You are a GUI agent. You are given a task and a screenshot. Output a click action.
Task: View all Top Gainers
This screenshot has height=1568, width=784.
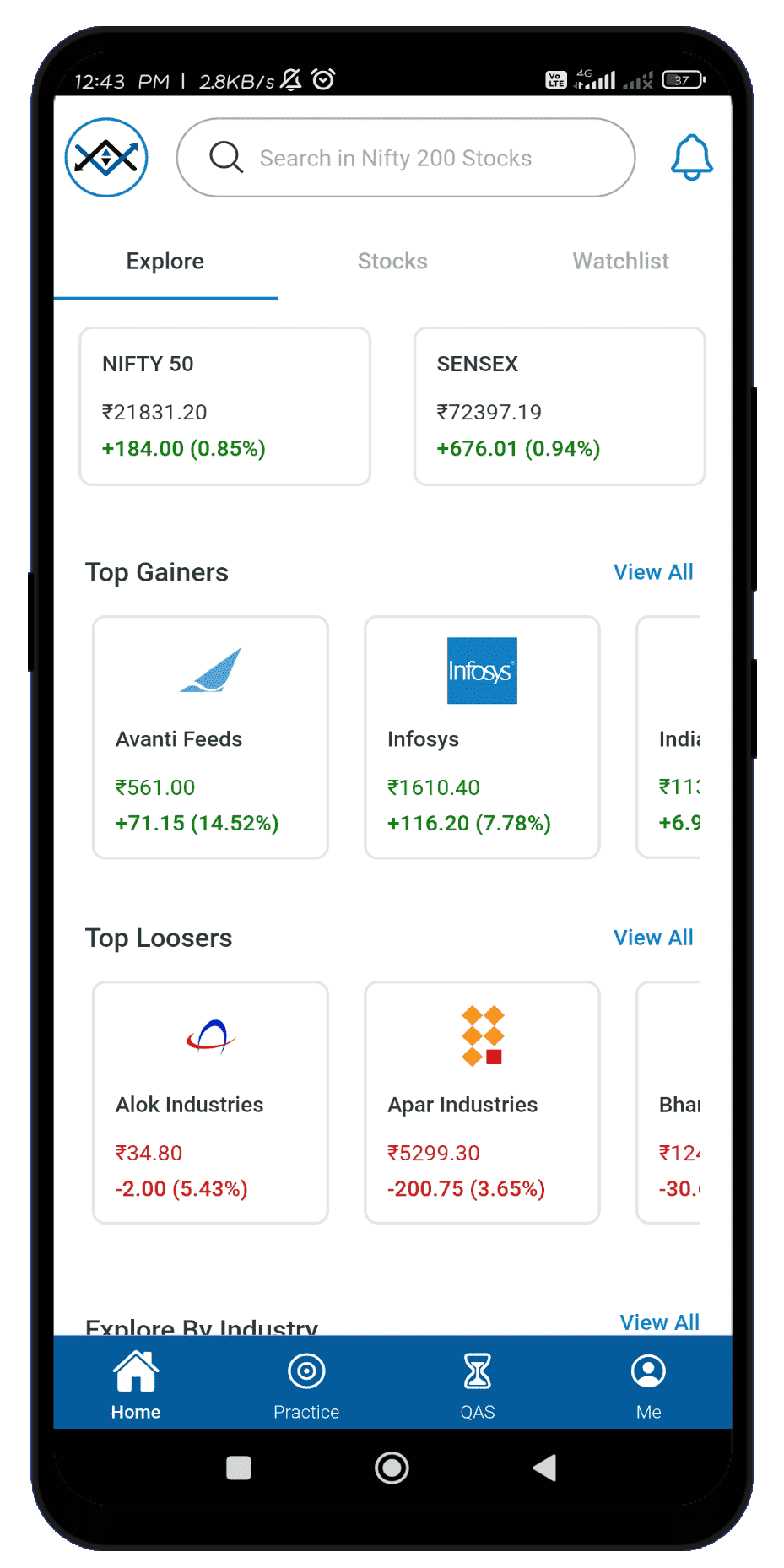tap(653, 572)
